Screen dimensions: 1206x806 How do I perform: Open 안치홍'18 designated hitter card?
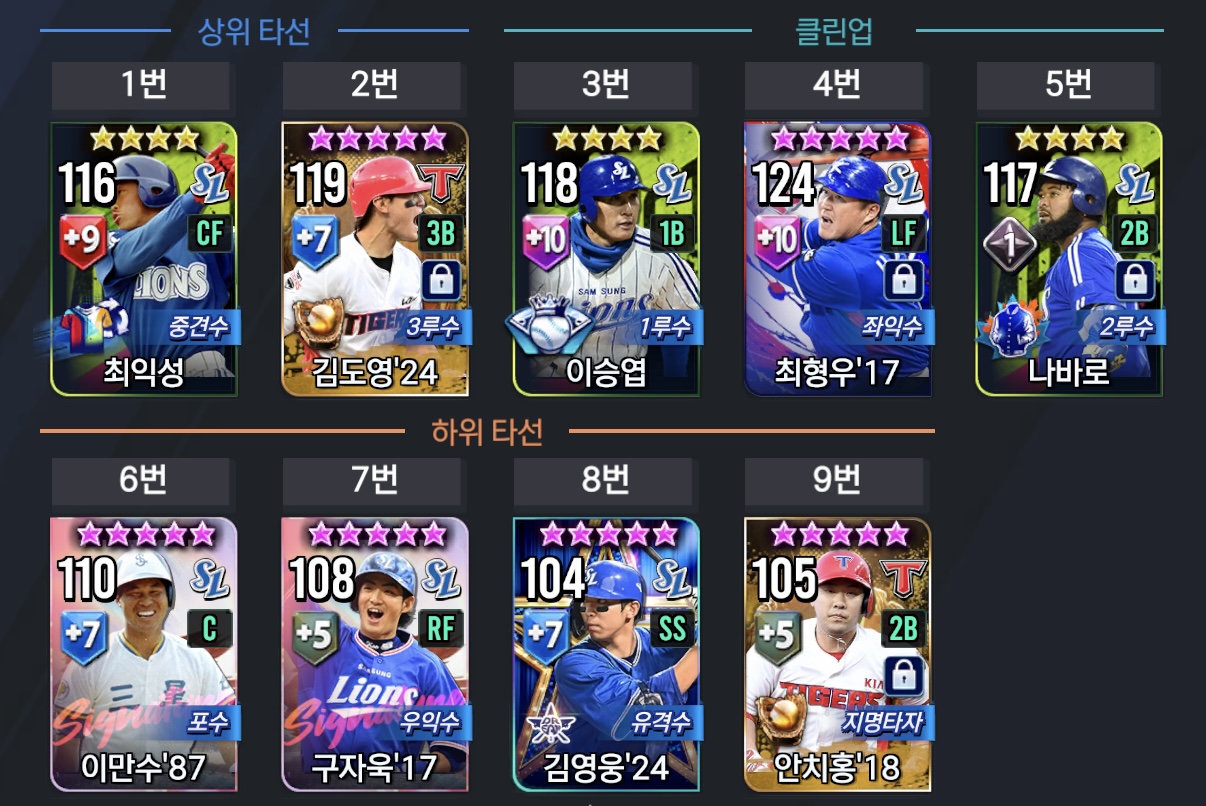[x=837, y=654]
